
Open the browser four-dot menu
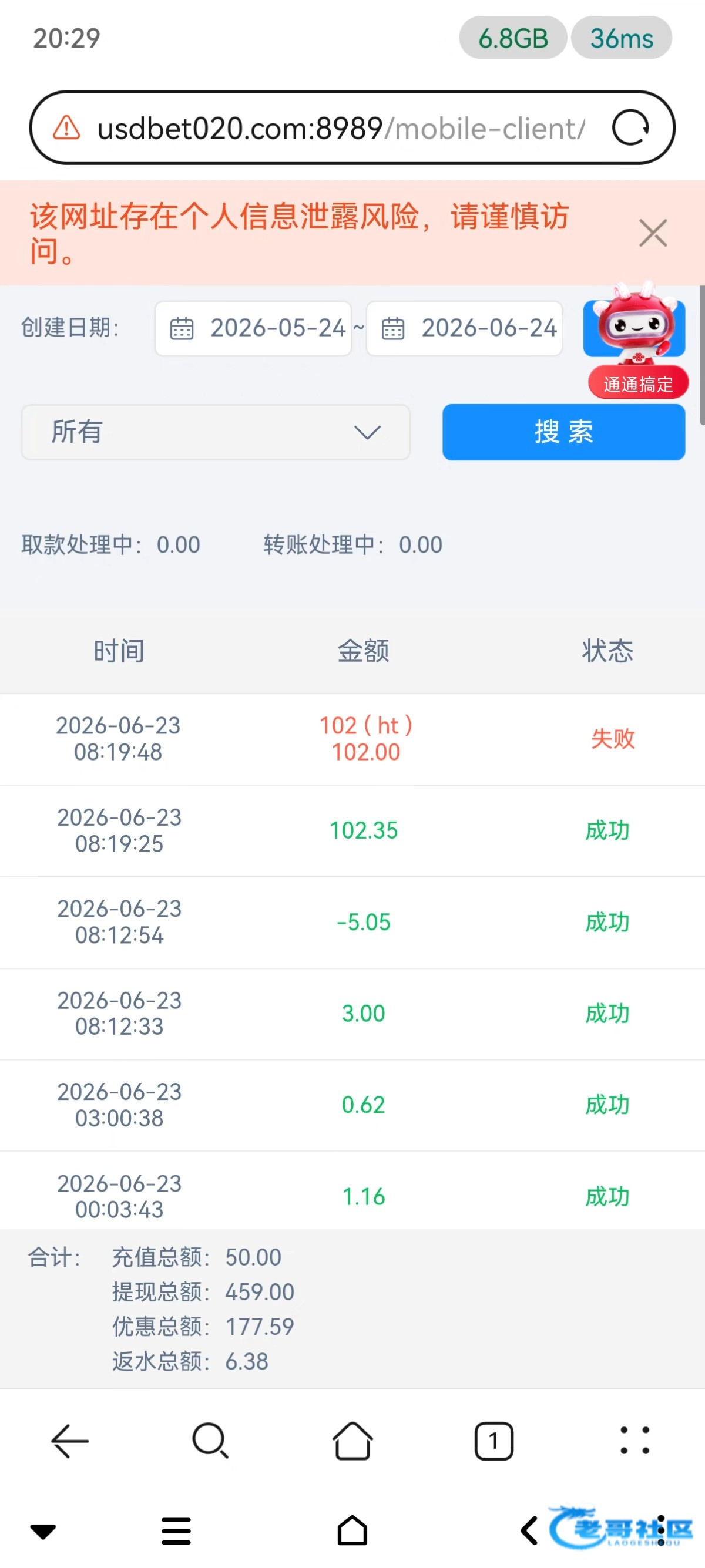[x=635, y=1441]
